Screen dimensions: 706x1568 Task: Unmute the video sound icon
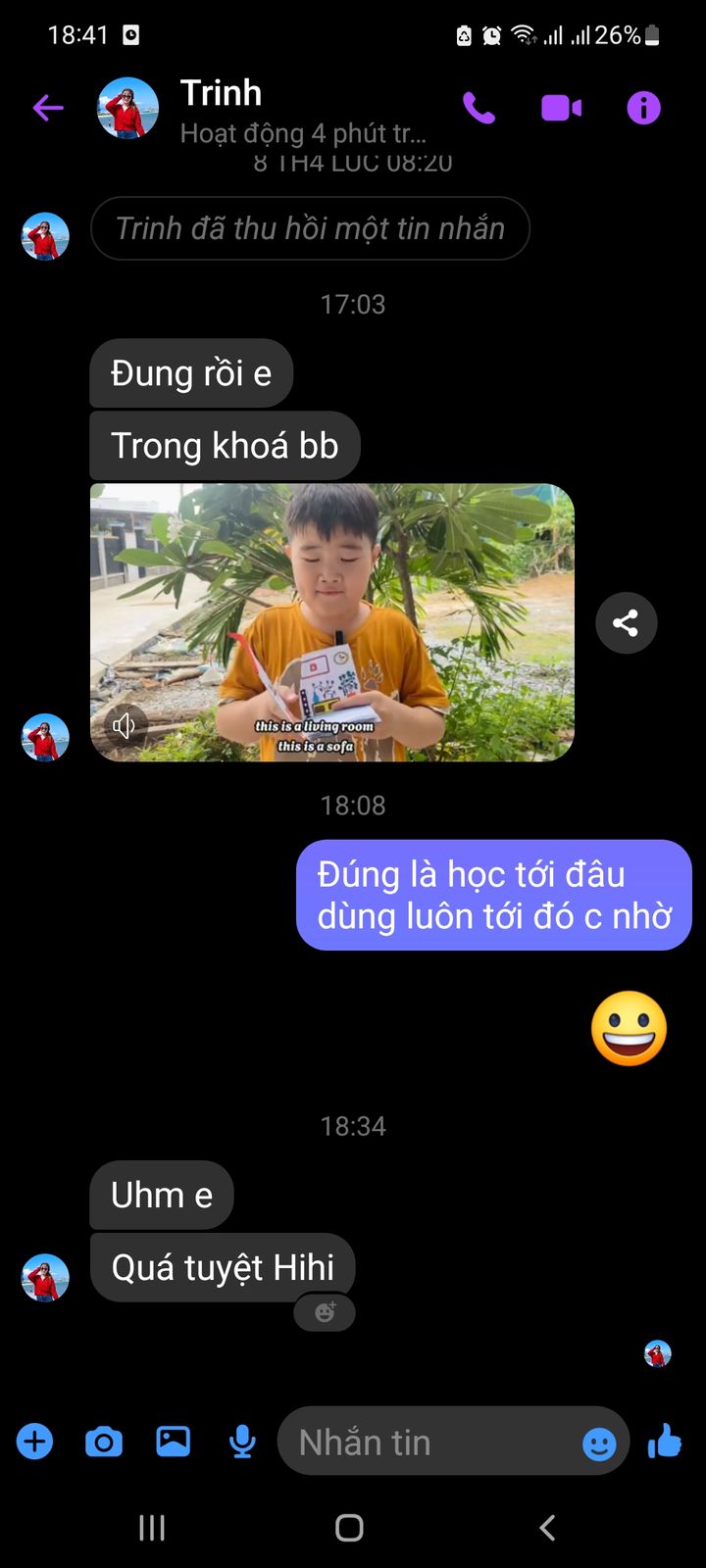tap(125, 725)
